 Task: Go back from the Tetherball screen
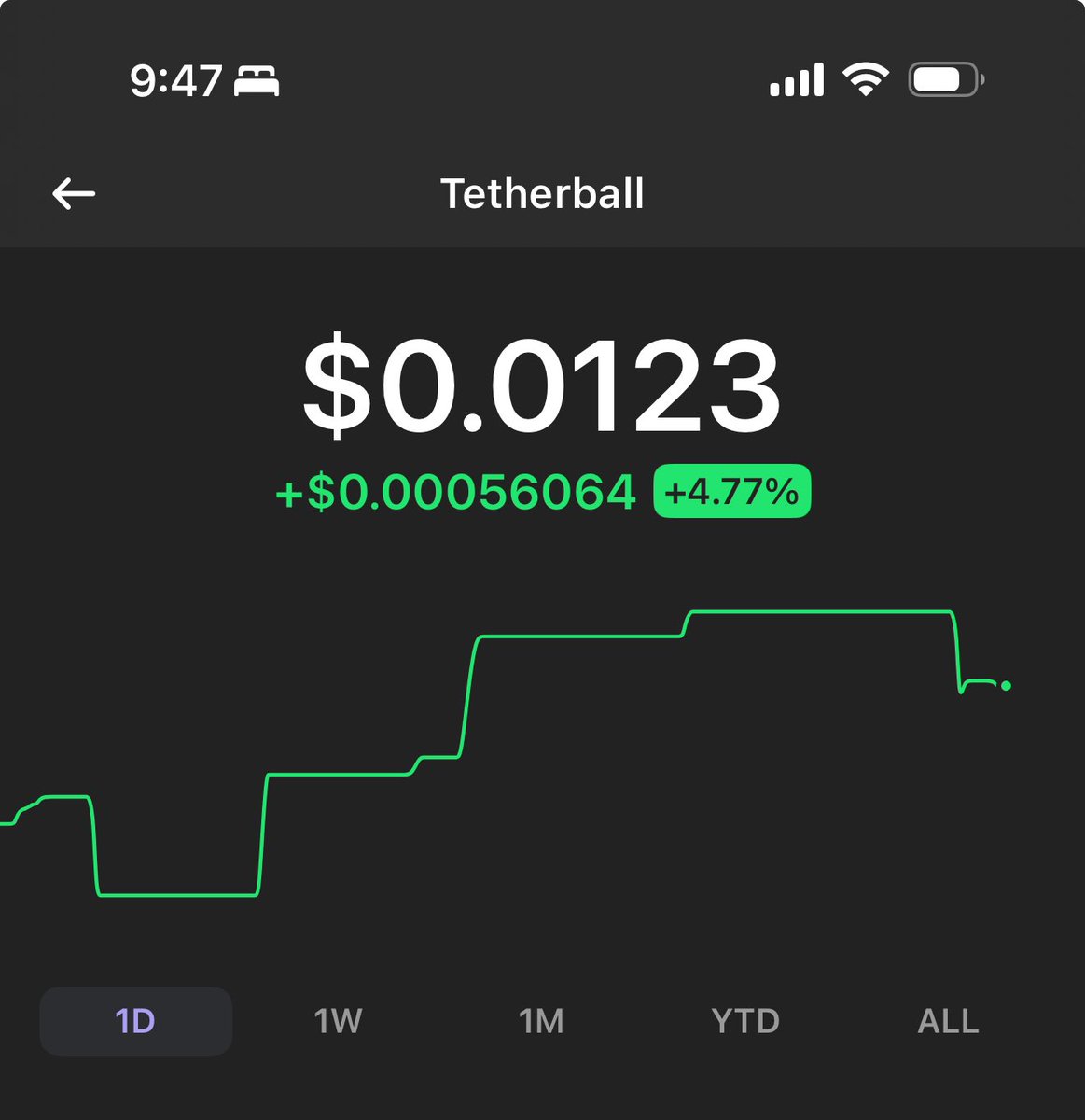[74, 194]
